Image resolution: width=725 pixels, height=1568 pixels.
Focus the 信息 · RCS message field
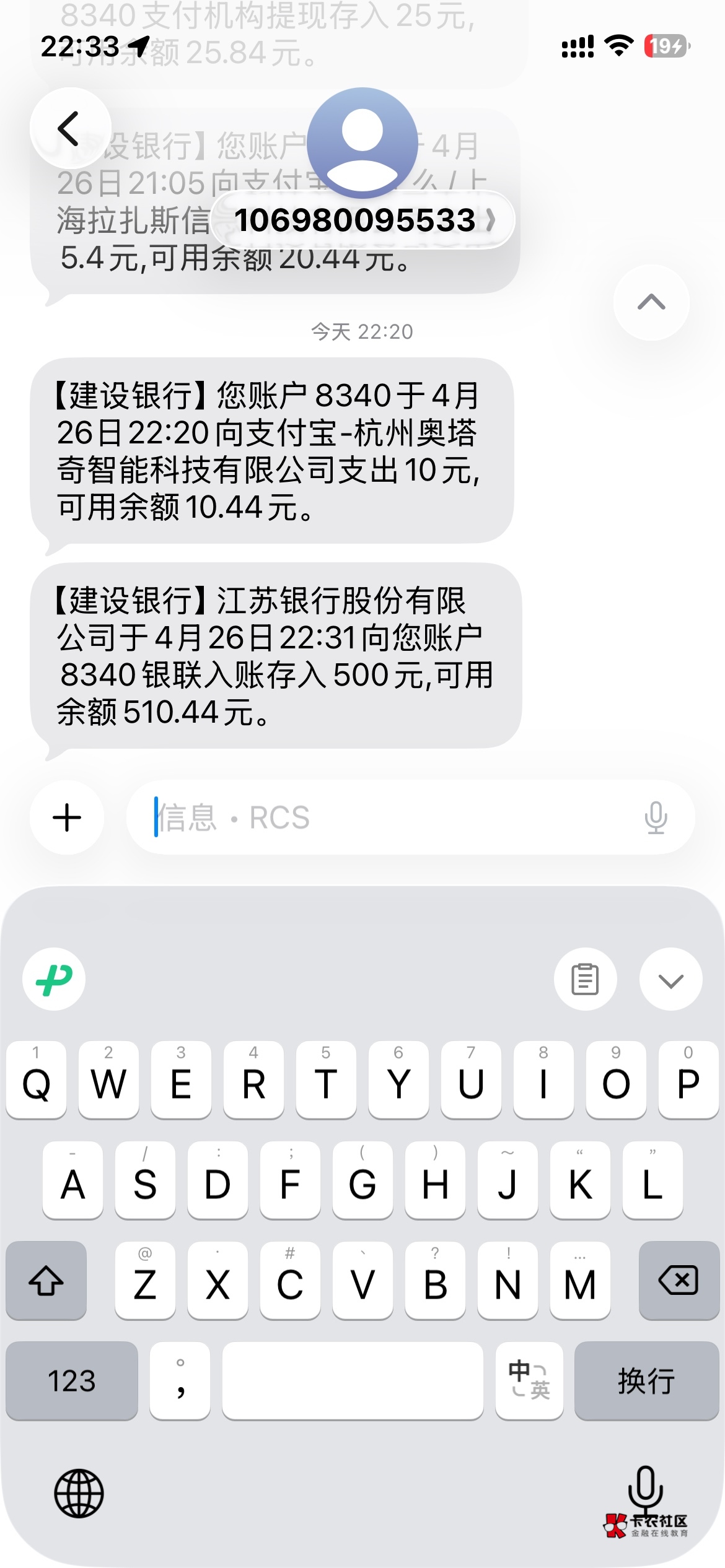384,817
